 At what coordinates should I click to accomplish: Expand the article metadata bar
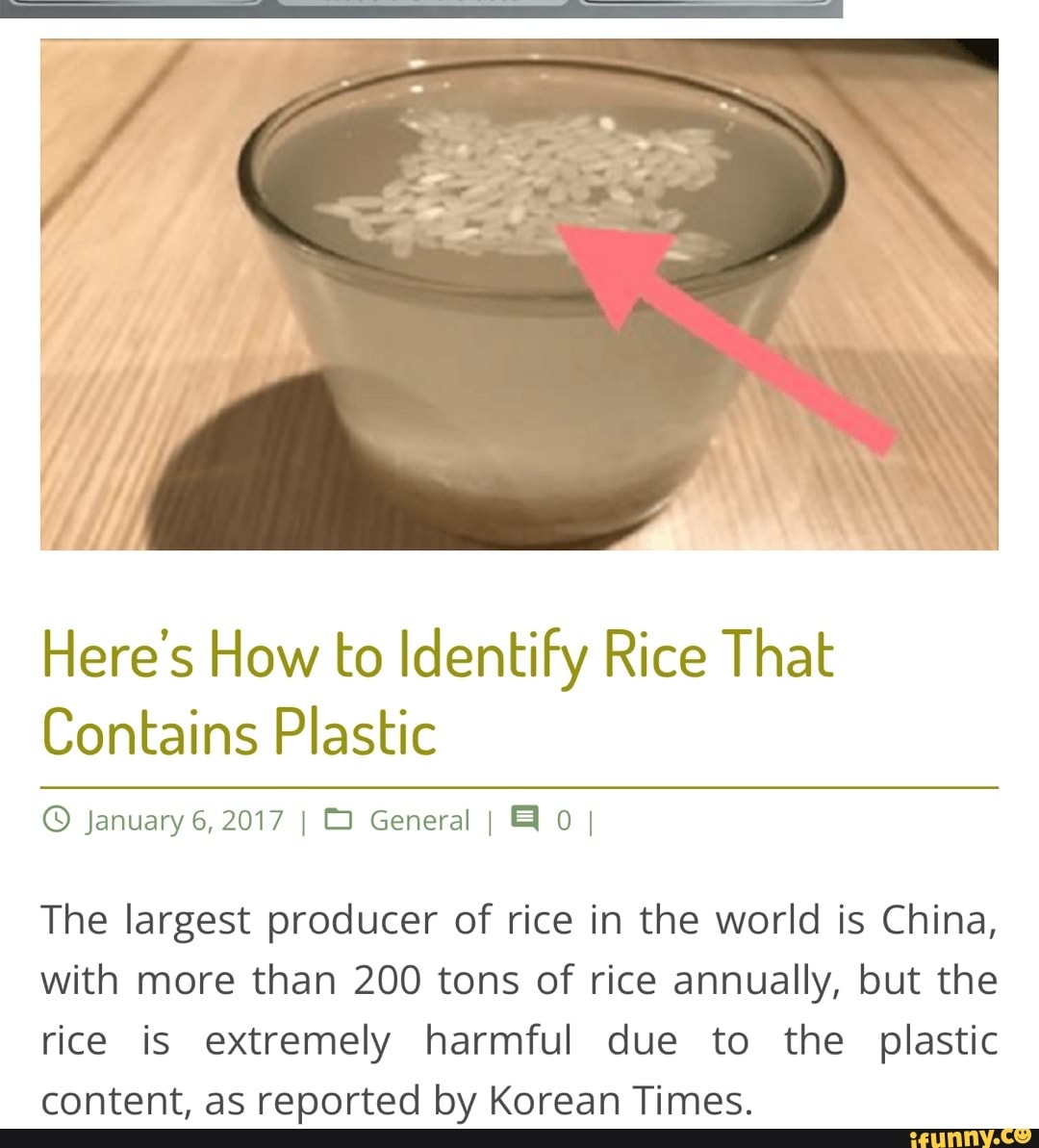point(317,820)
